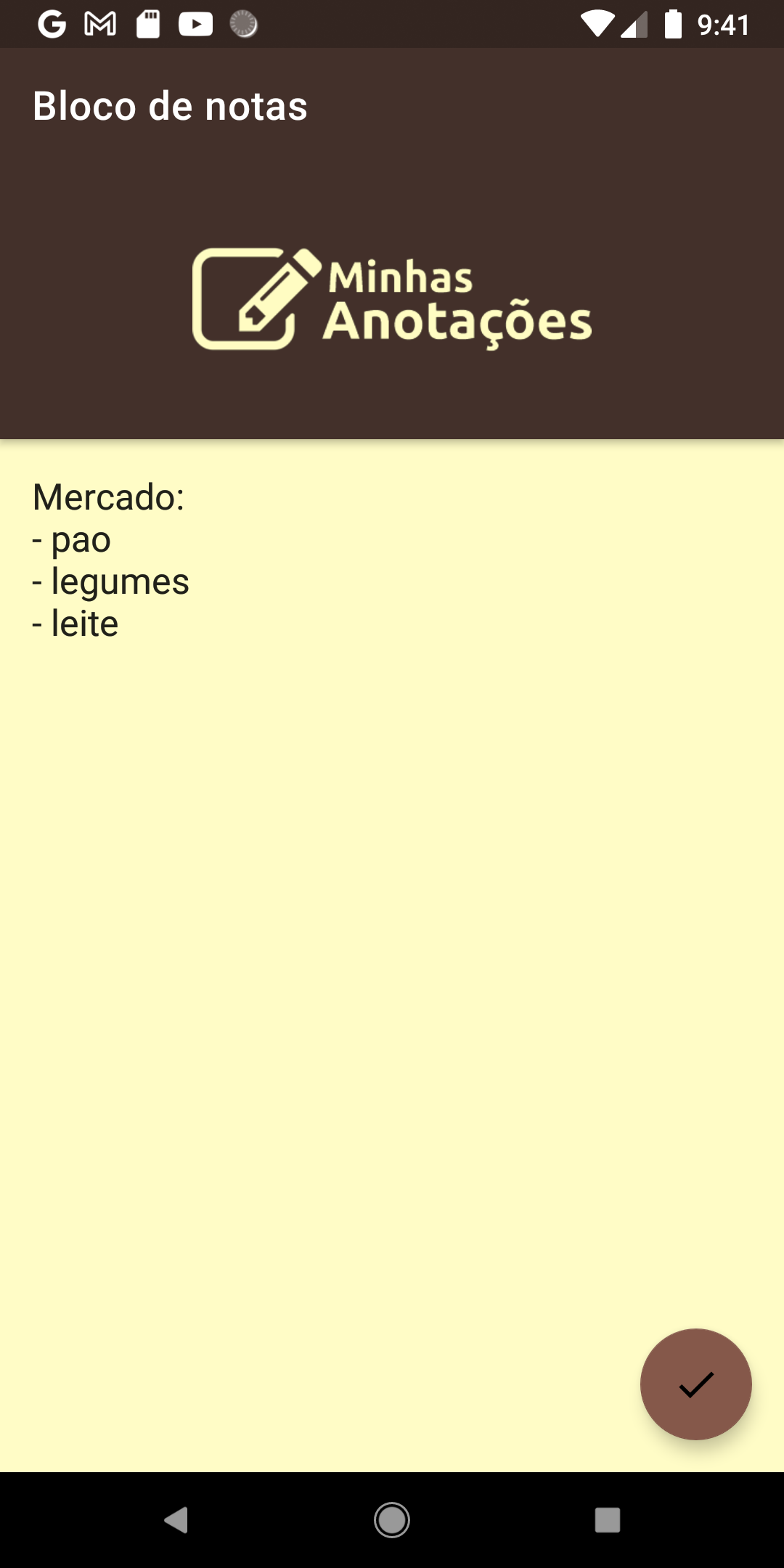Open the Gmail notification icon
Screen dimensions: 784x1568
point(99,24)
